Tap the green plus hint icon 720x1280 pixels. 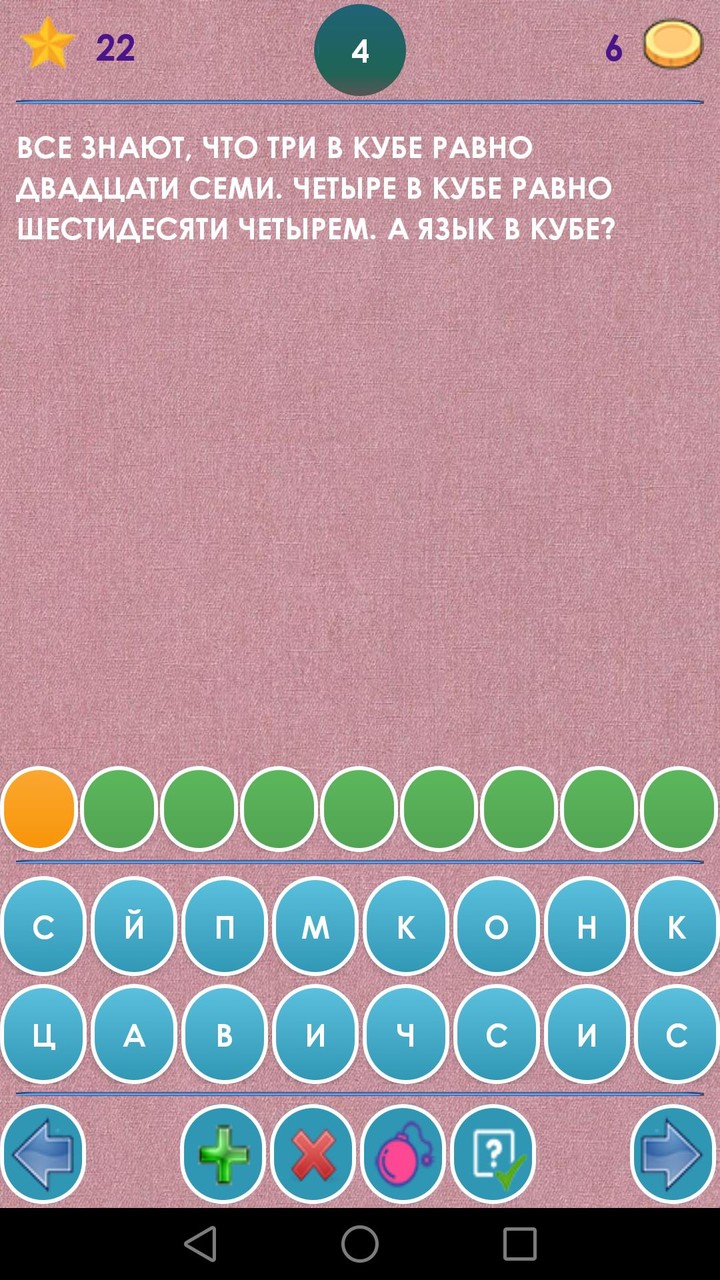[x=223, y=1155]
